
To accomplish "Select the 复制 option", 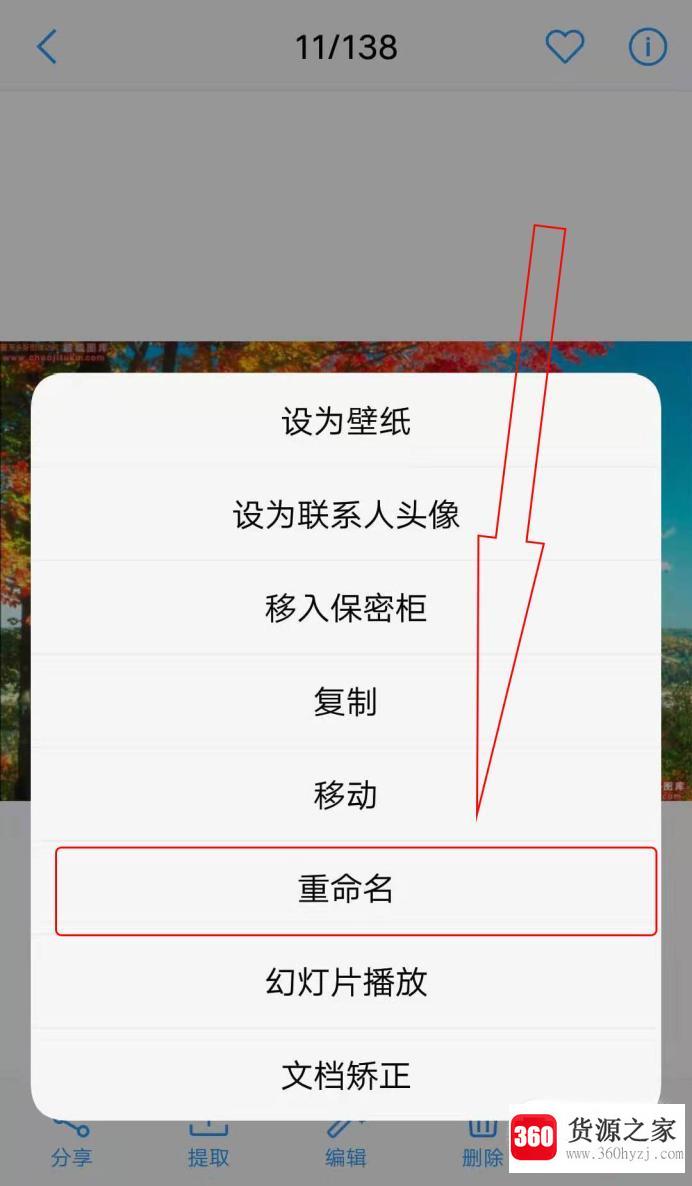I will tap(346, 703).
